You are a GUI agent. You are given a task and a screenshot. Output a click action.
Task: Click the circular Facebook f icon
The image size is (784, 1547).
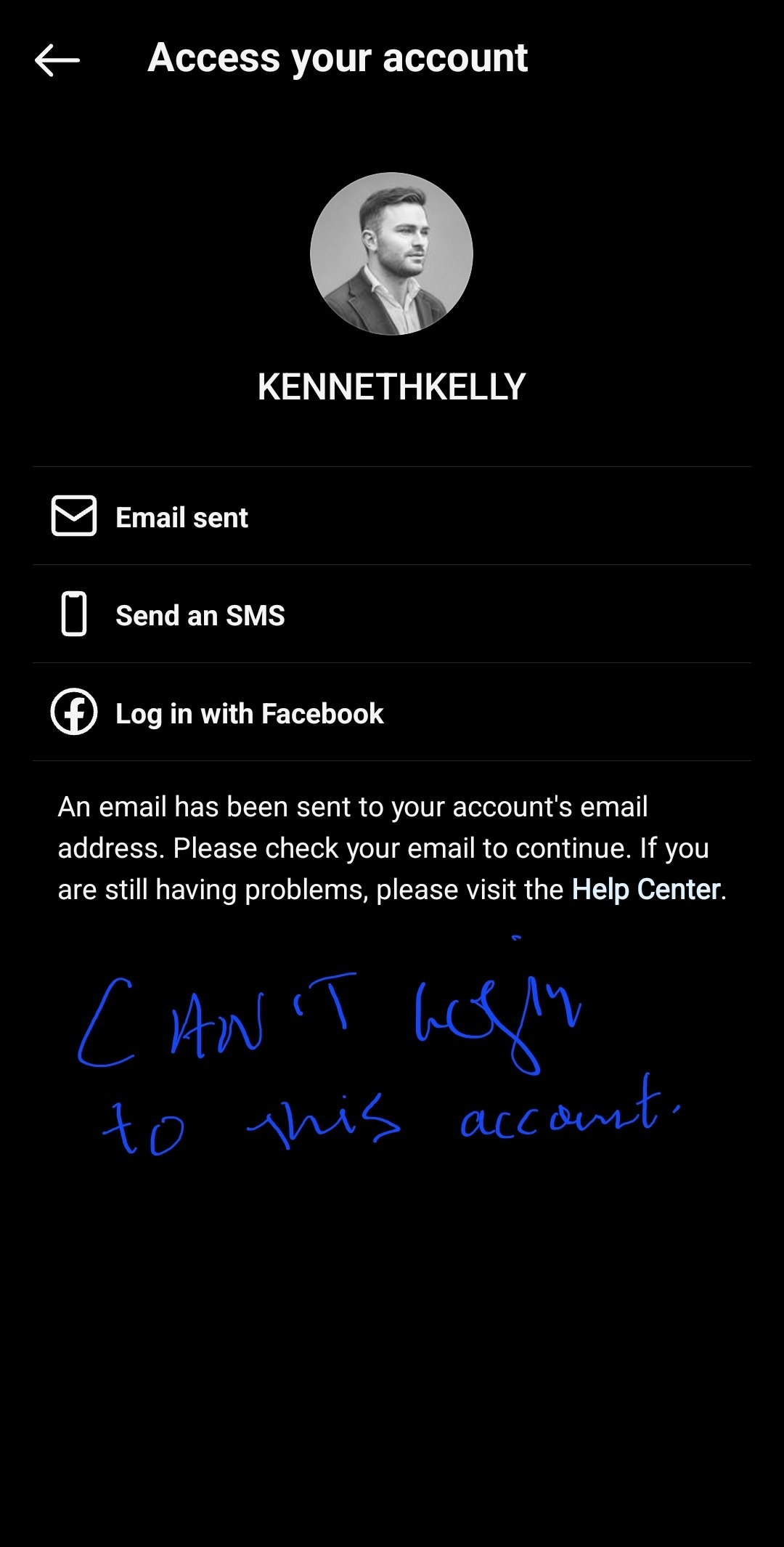[75, 713]
